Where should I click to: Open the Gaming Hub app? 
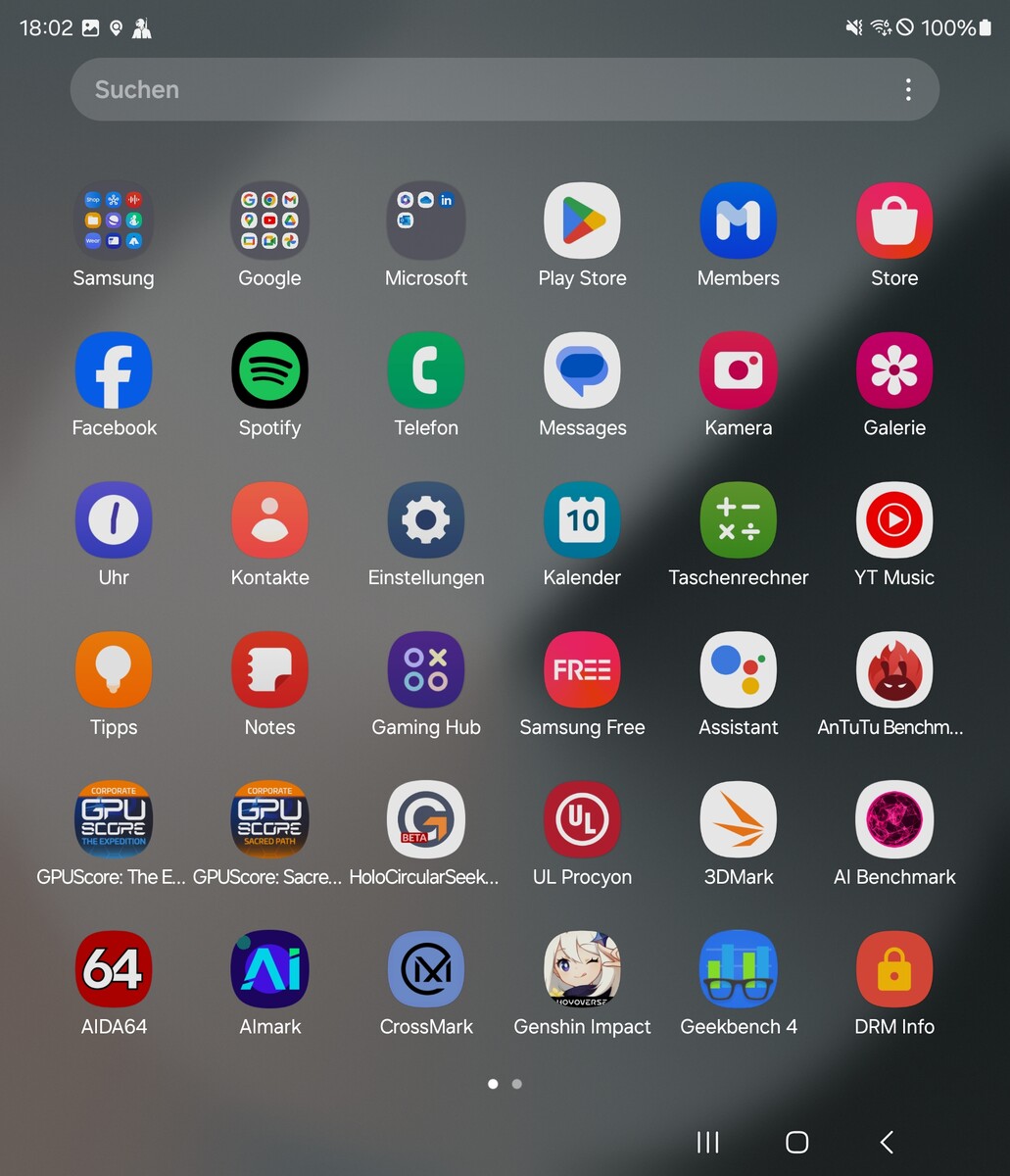(426, 670)
